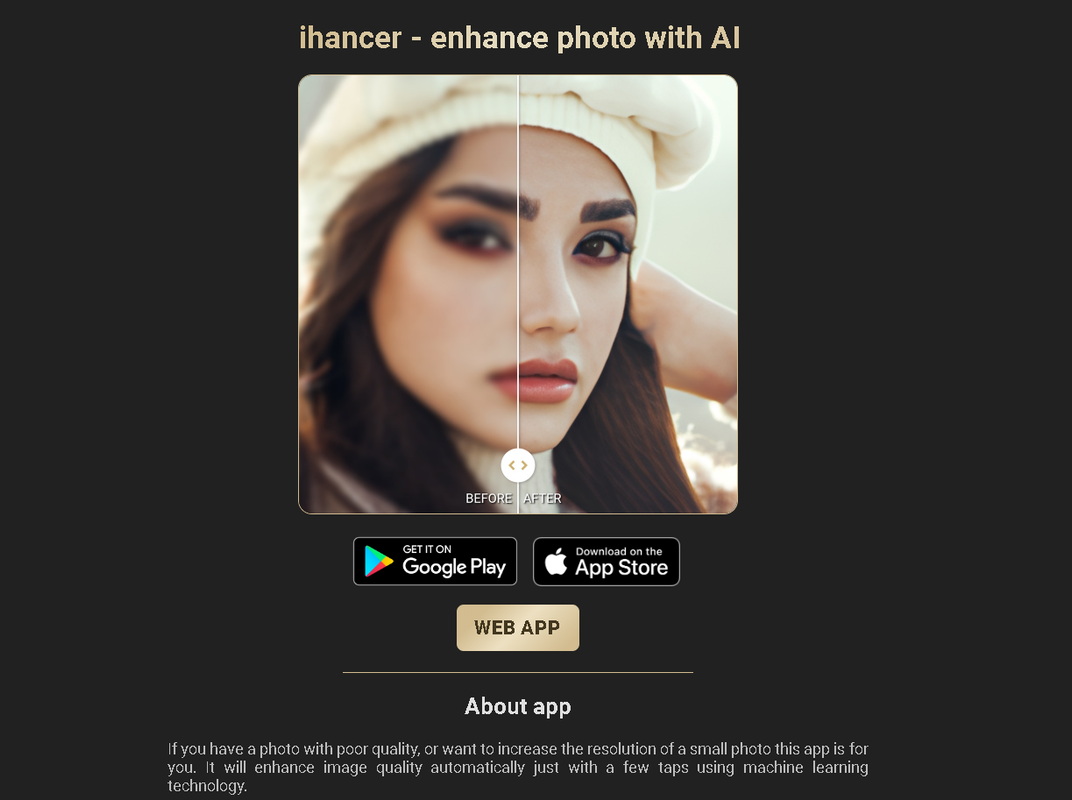The height and width of the screenshot is (800, 1072).
Task: Open the Get it on Google Play badge
Action: (x=435, y=561)
